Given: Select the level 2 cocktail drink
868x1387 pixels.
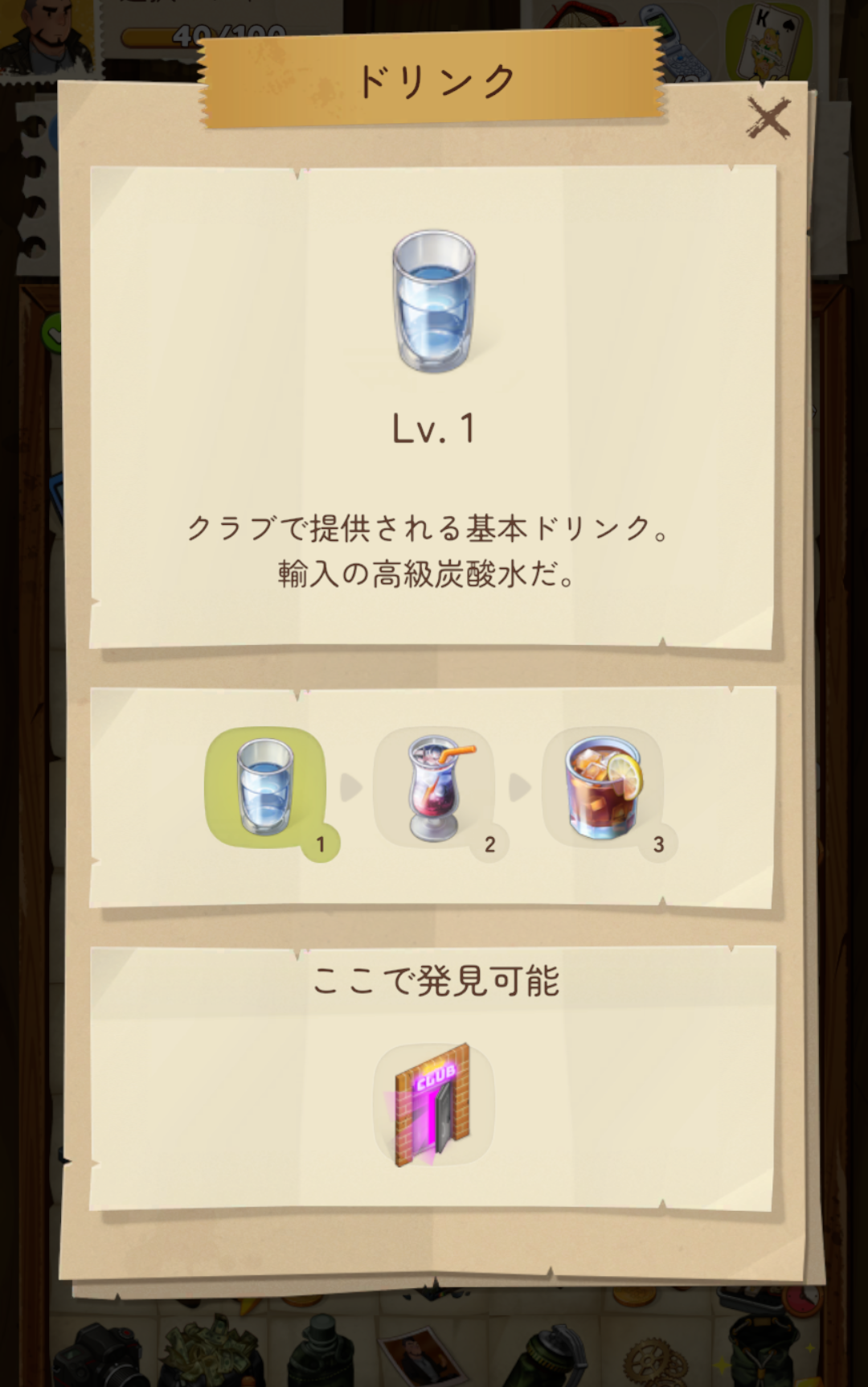Looking at the screenshot, I should pyautogui.click(x=435, y=788).
